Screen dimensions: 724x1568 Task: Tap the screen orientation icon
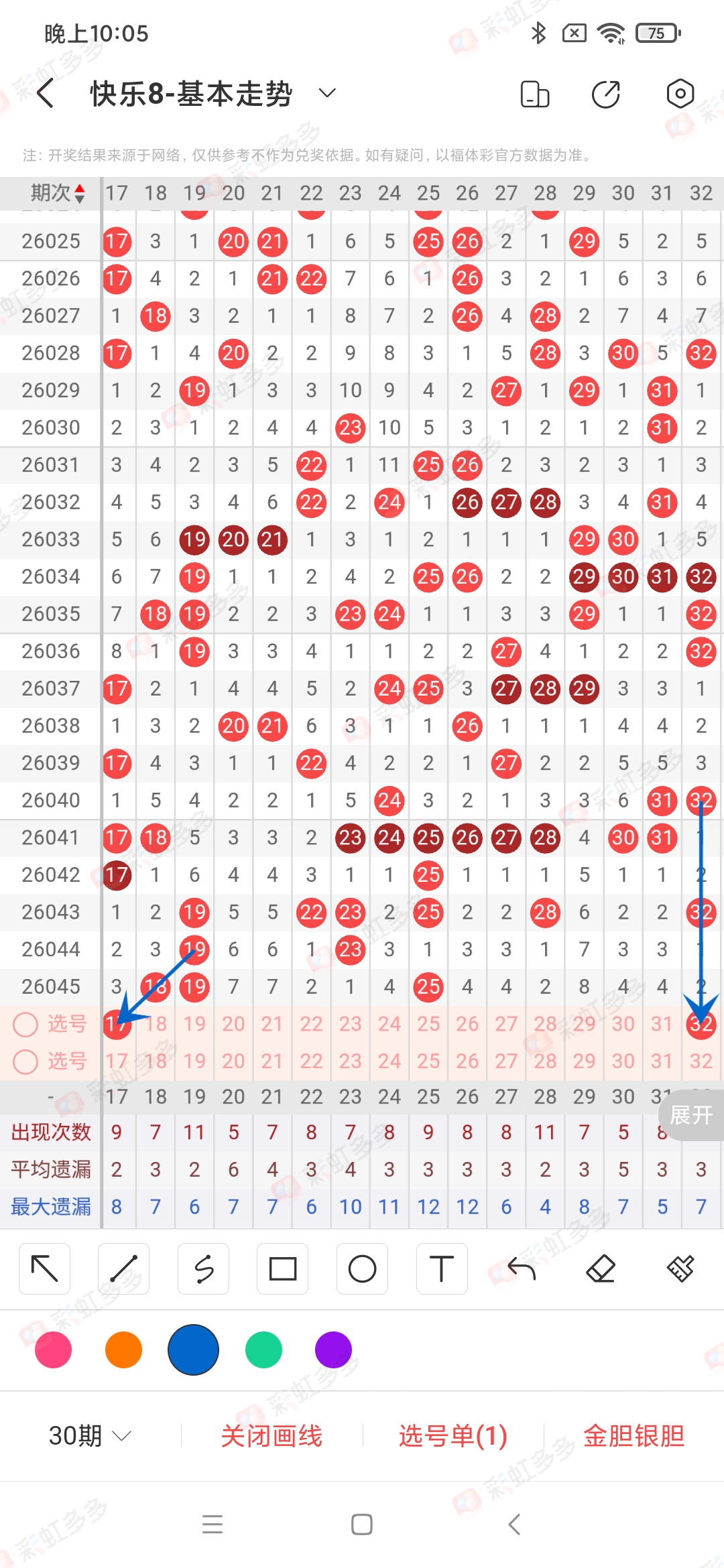click(535, 94)
